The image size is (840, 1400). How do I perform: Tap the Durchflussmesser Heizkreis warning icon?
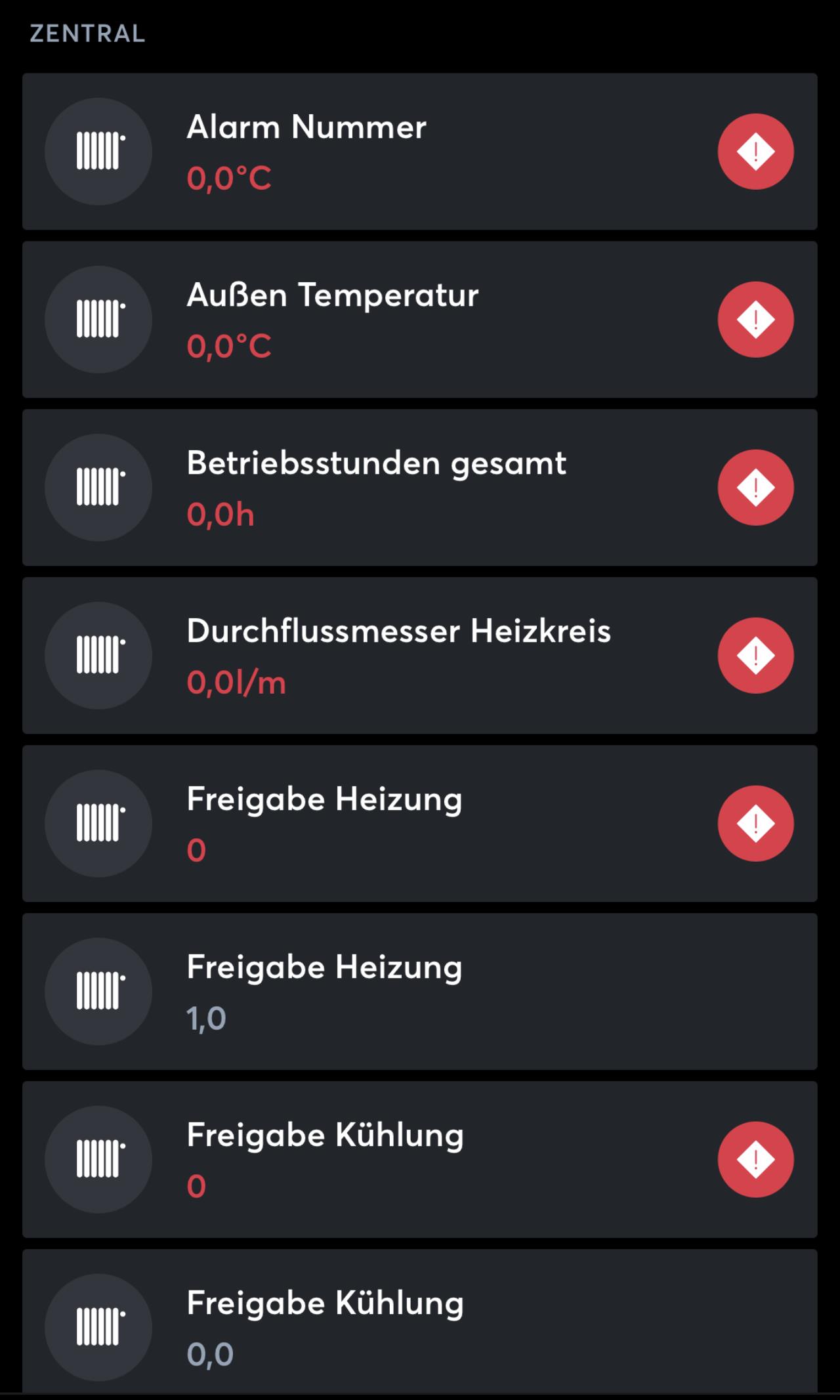(x=755, y=656)
